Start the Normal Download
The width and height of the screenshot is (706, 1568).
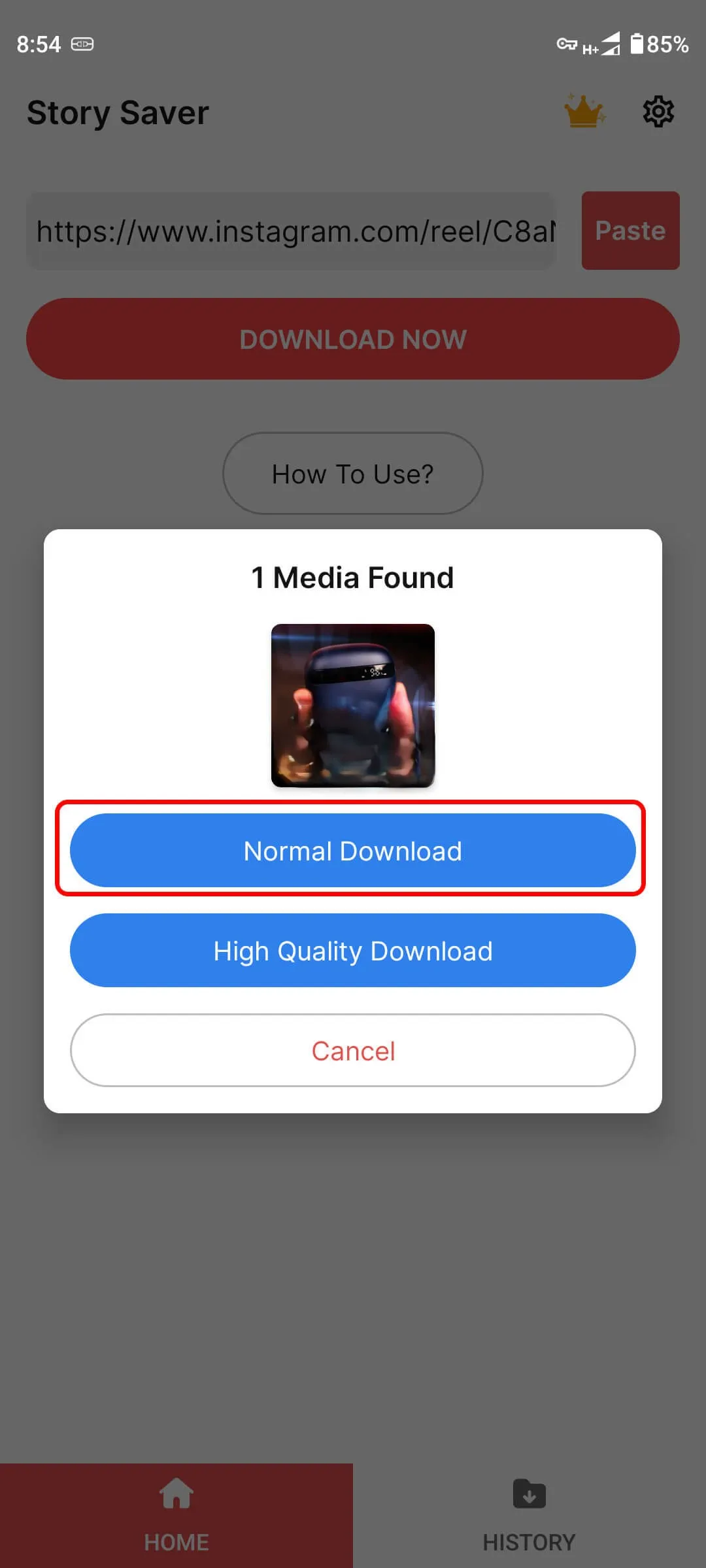[353, 851]
